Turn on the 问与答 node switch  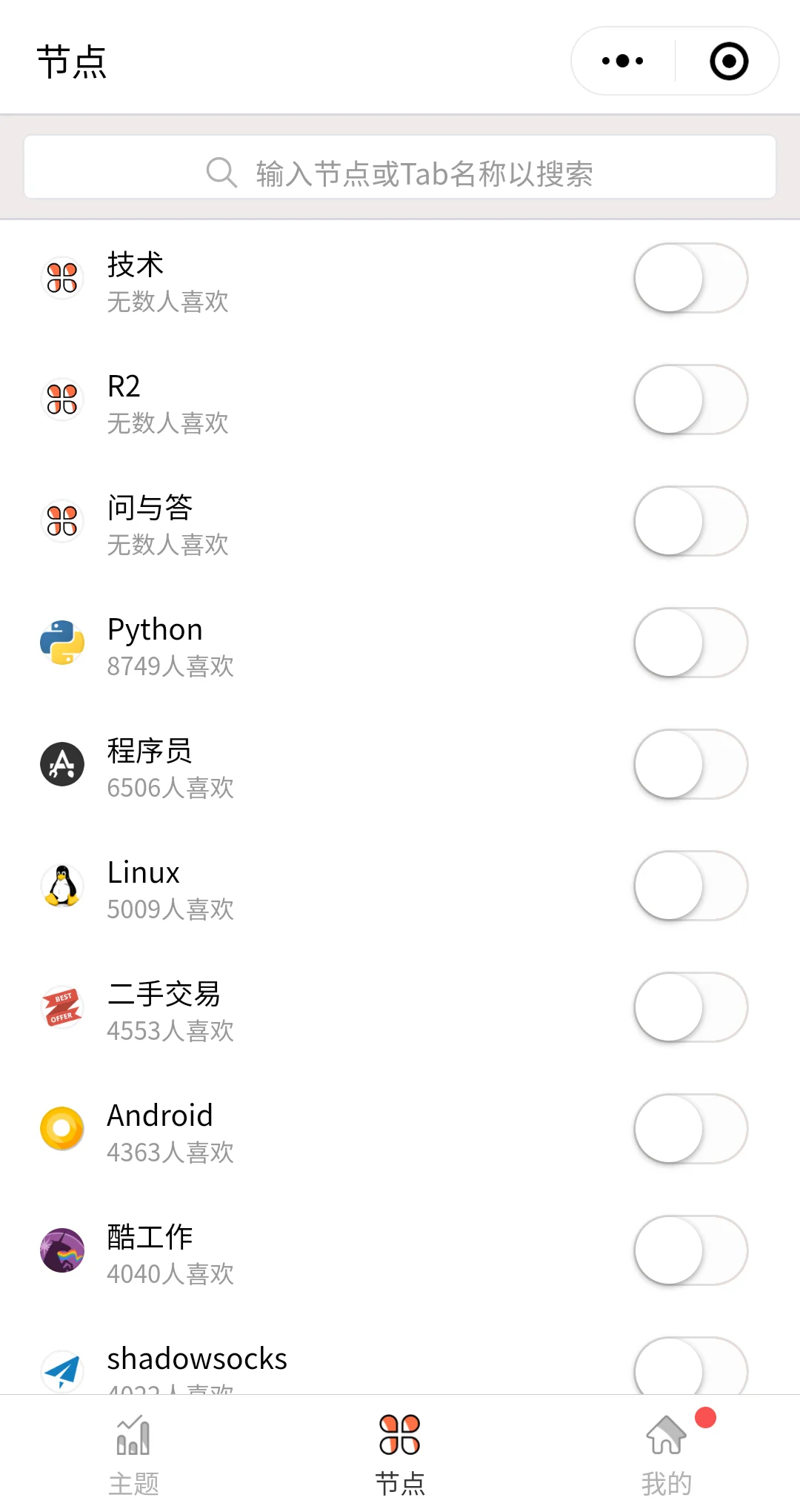point(690,521)
